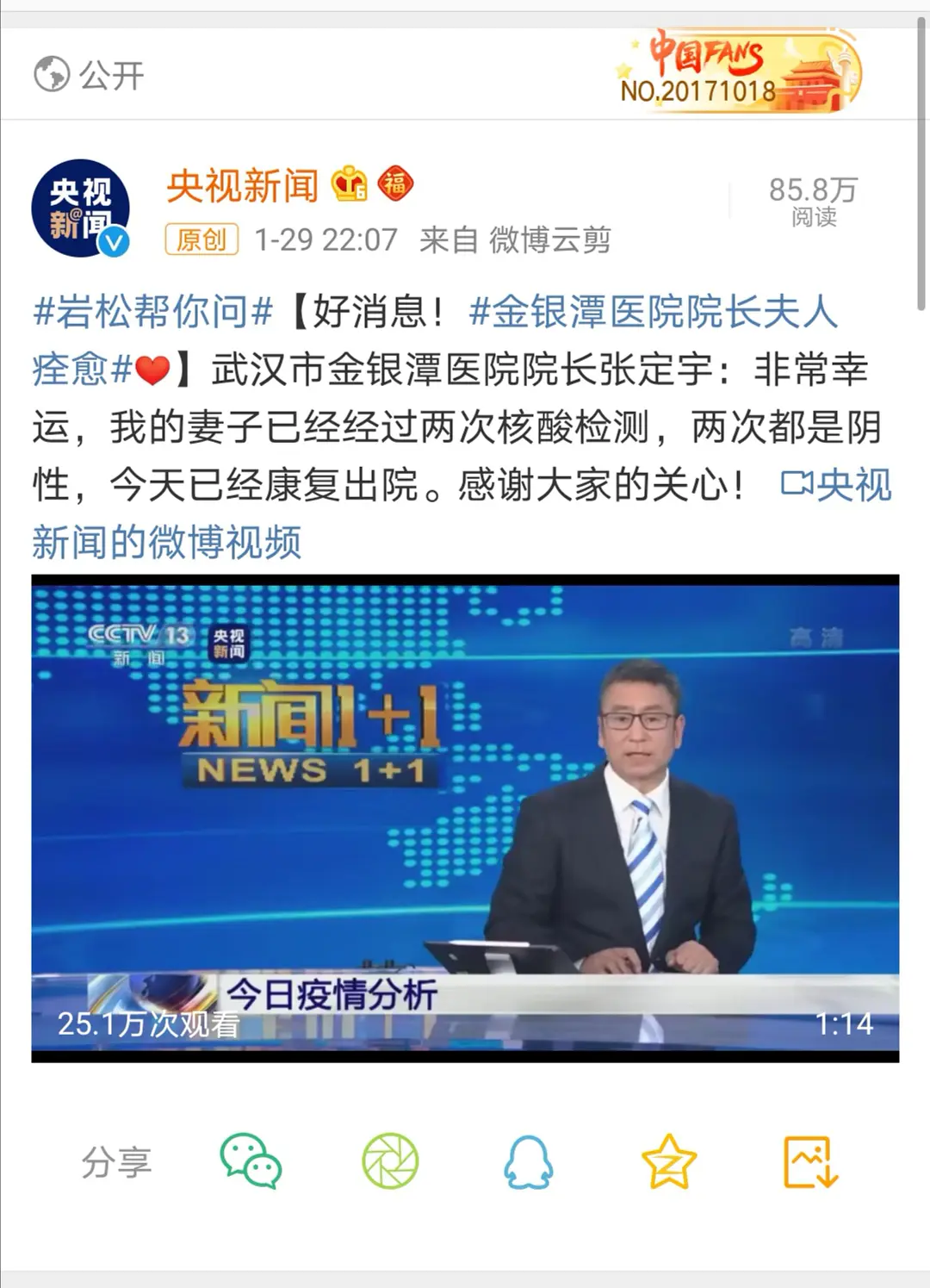Open the 微博云剪 source link
Screen dimensions: 930x1288
pyautogui.click(x=549, y=240)
